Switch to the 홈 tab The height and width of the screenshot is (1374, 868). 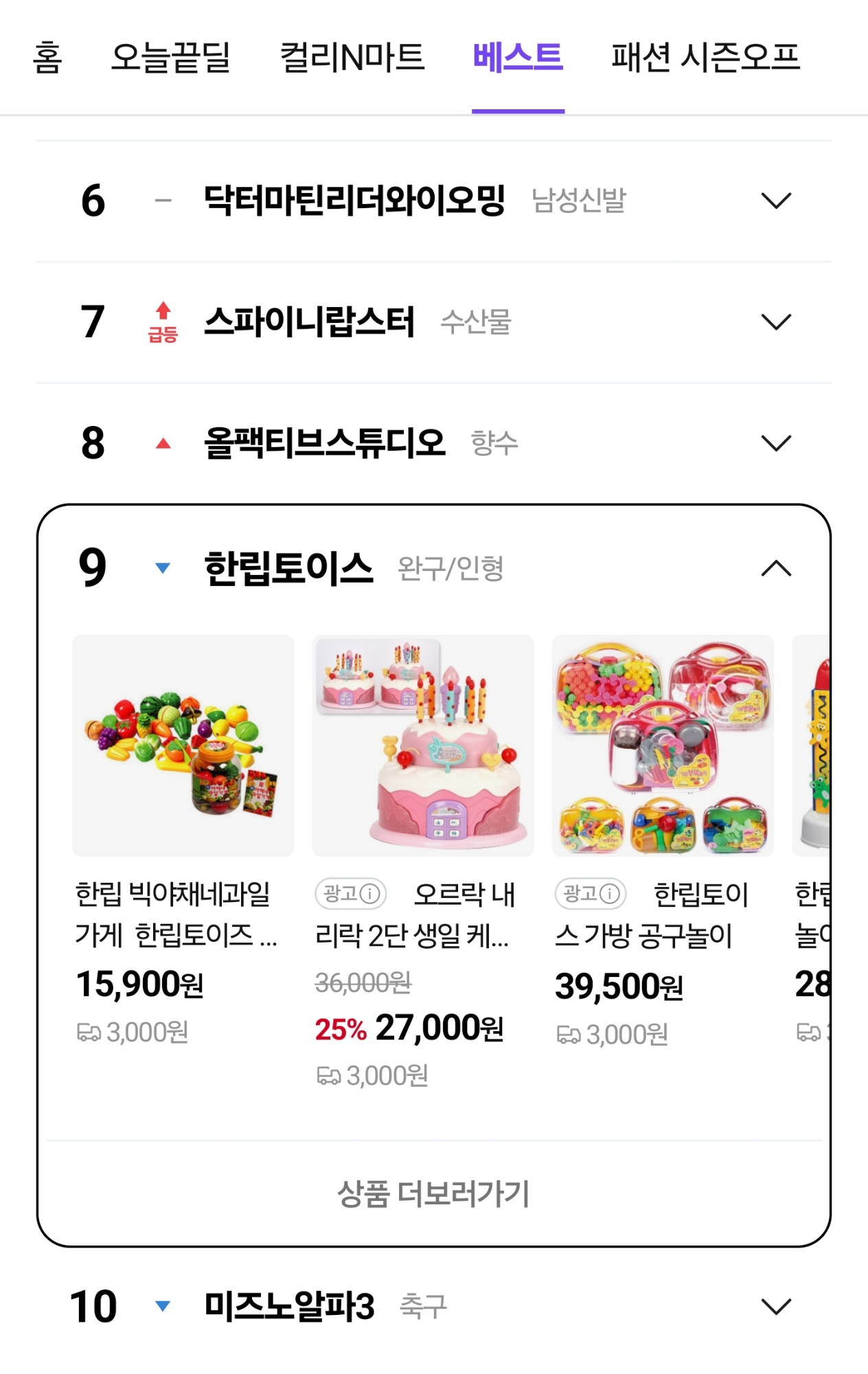(x=47, y=57)
